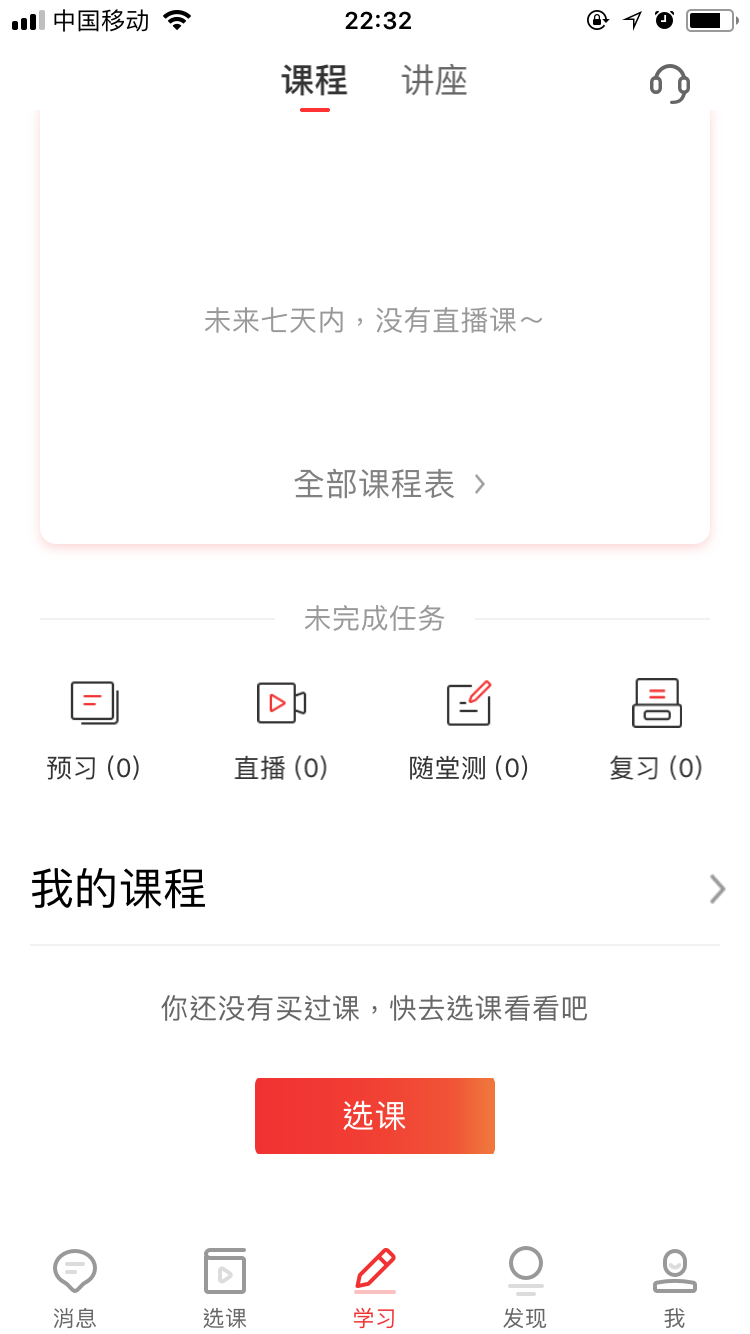Screen dimensions: 750x1334
Task: Select the 学习 bottom tab
Action: (x=375, y=1289)
